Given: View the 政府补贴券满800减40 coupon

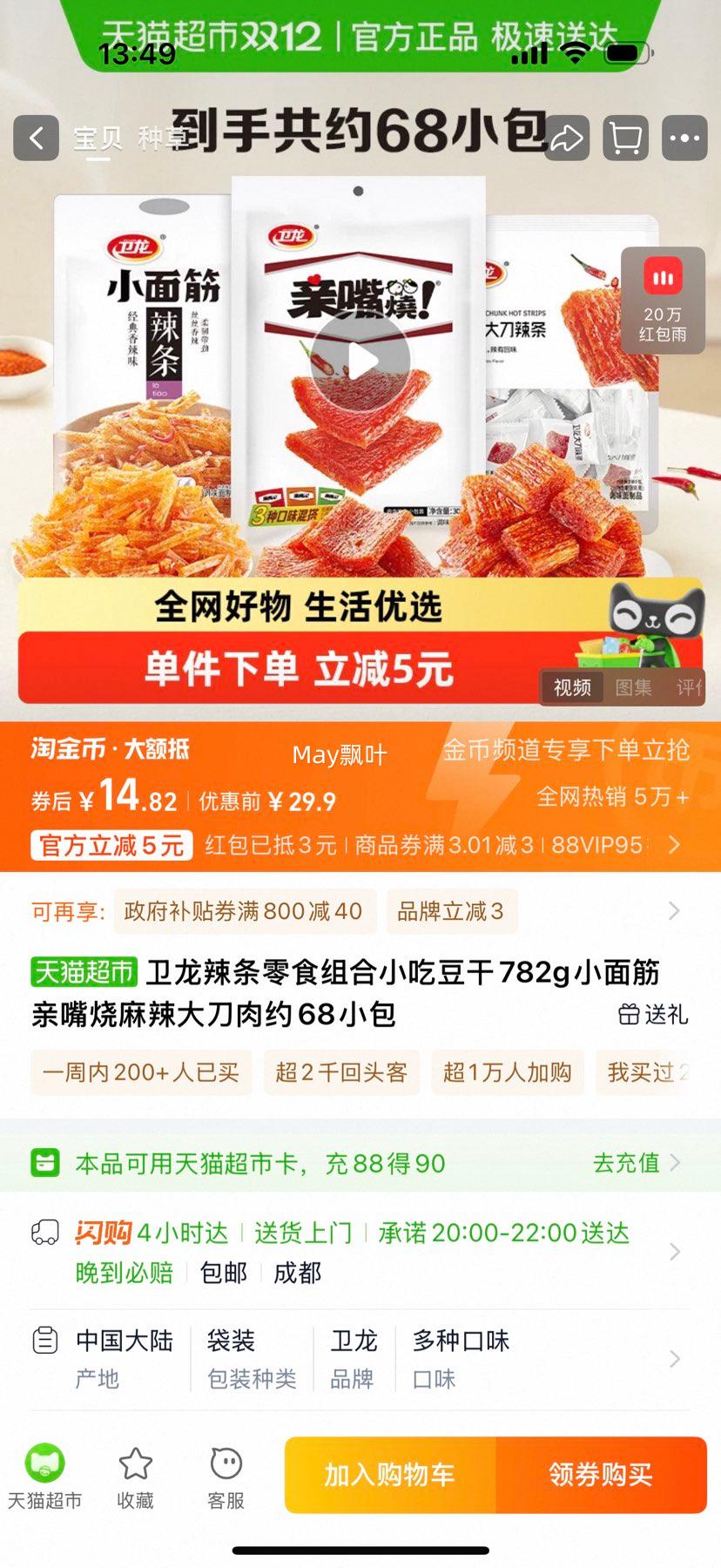Looking at the screenshot, I should click(243, 911).
